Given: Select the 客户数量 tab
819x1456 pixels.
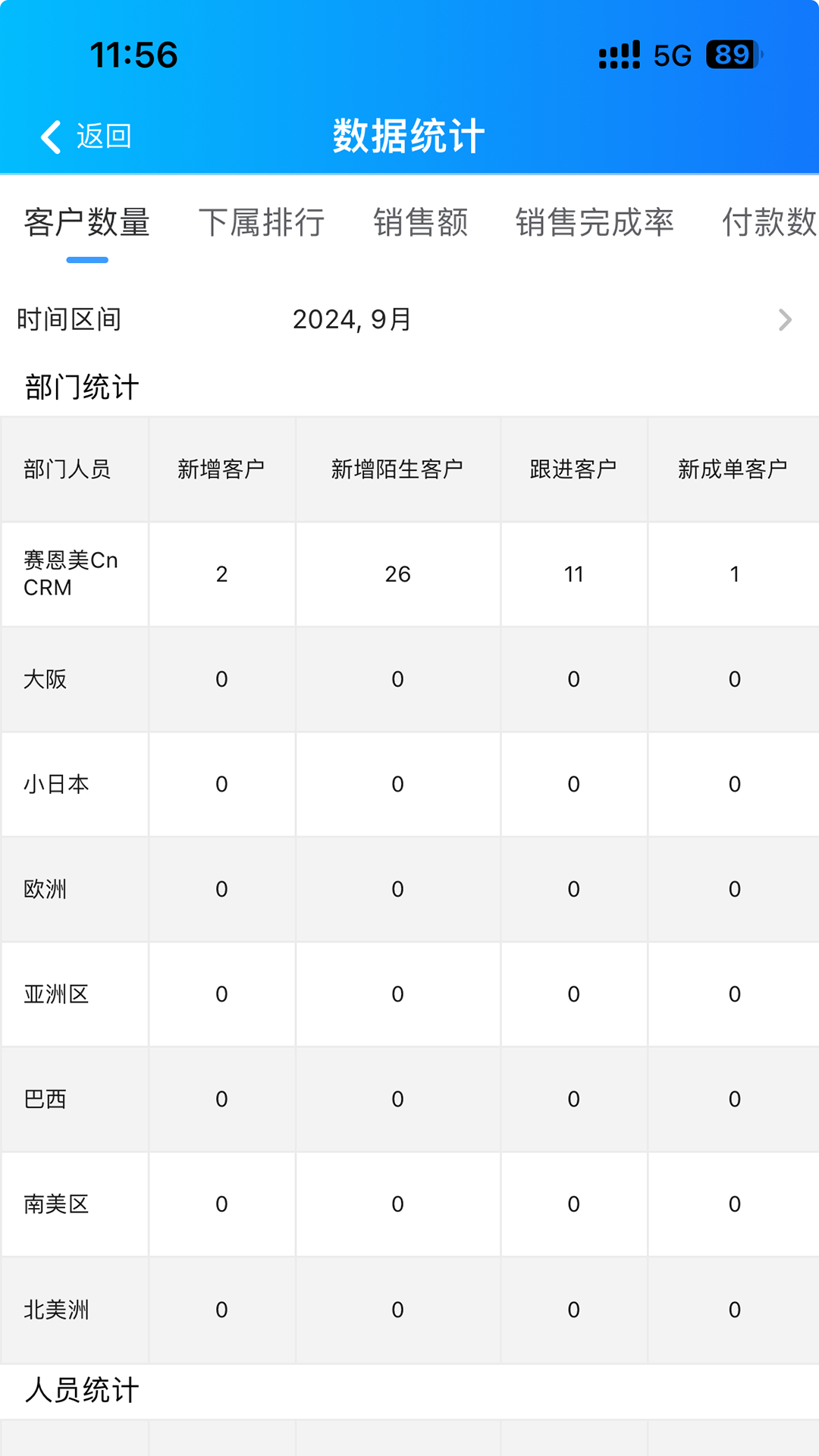Looking at the screenshot, I should [87, 222].
